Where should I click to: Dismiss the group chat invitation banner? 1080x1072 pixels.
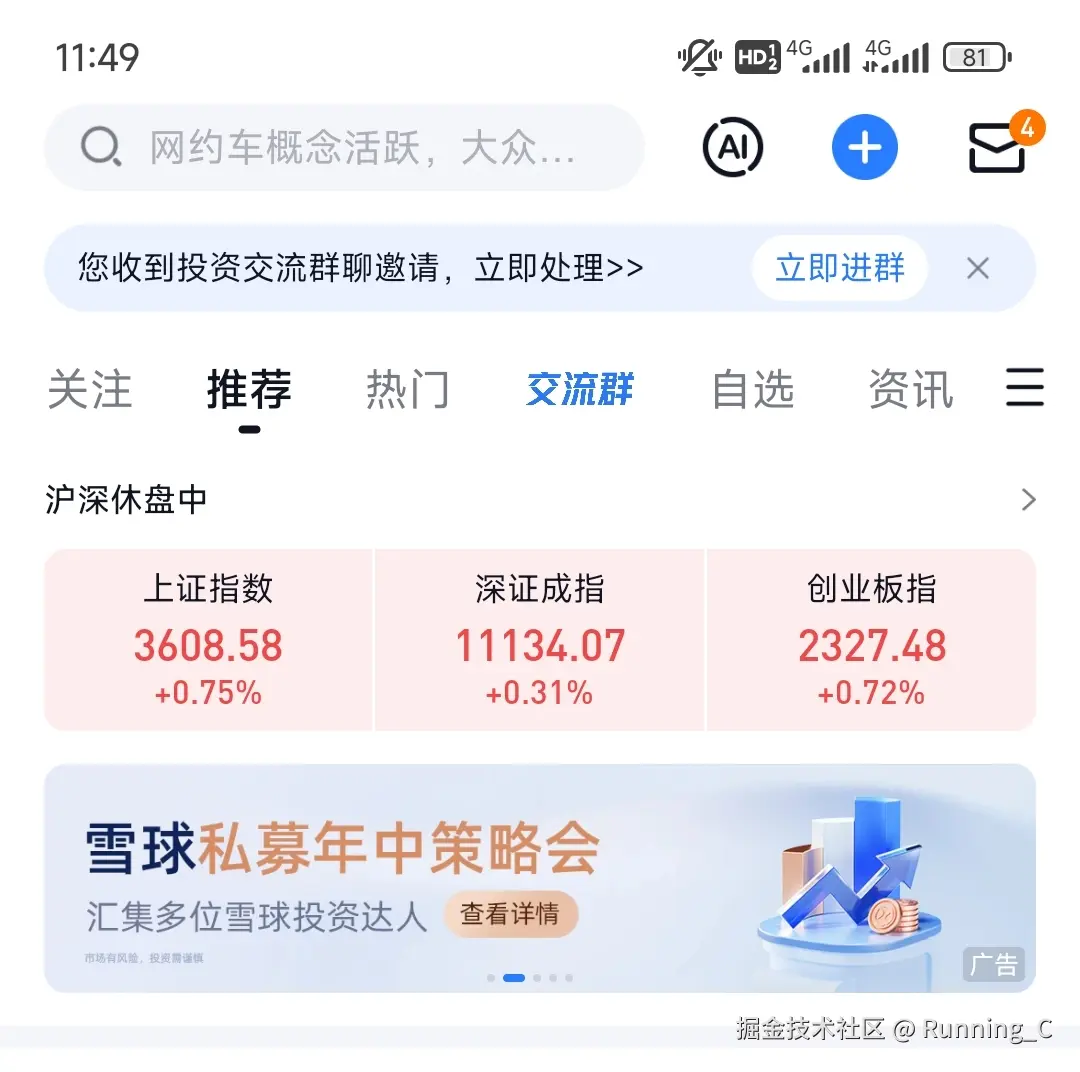click(978, 268)
